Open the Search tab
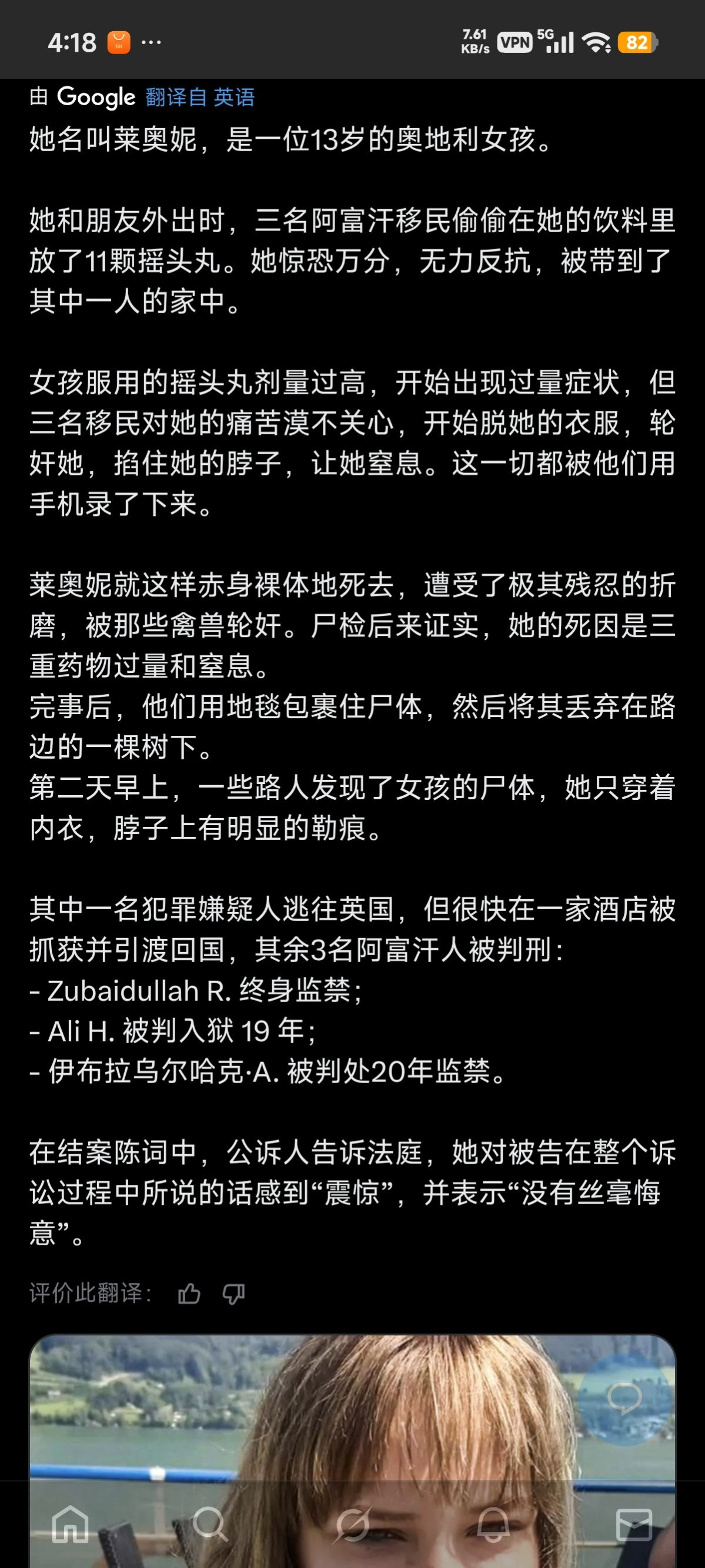Viewport: 705px width, 1568px height. coord(211,1524)
